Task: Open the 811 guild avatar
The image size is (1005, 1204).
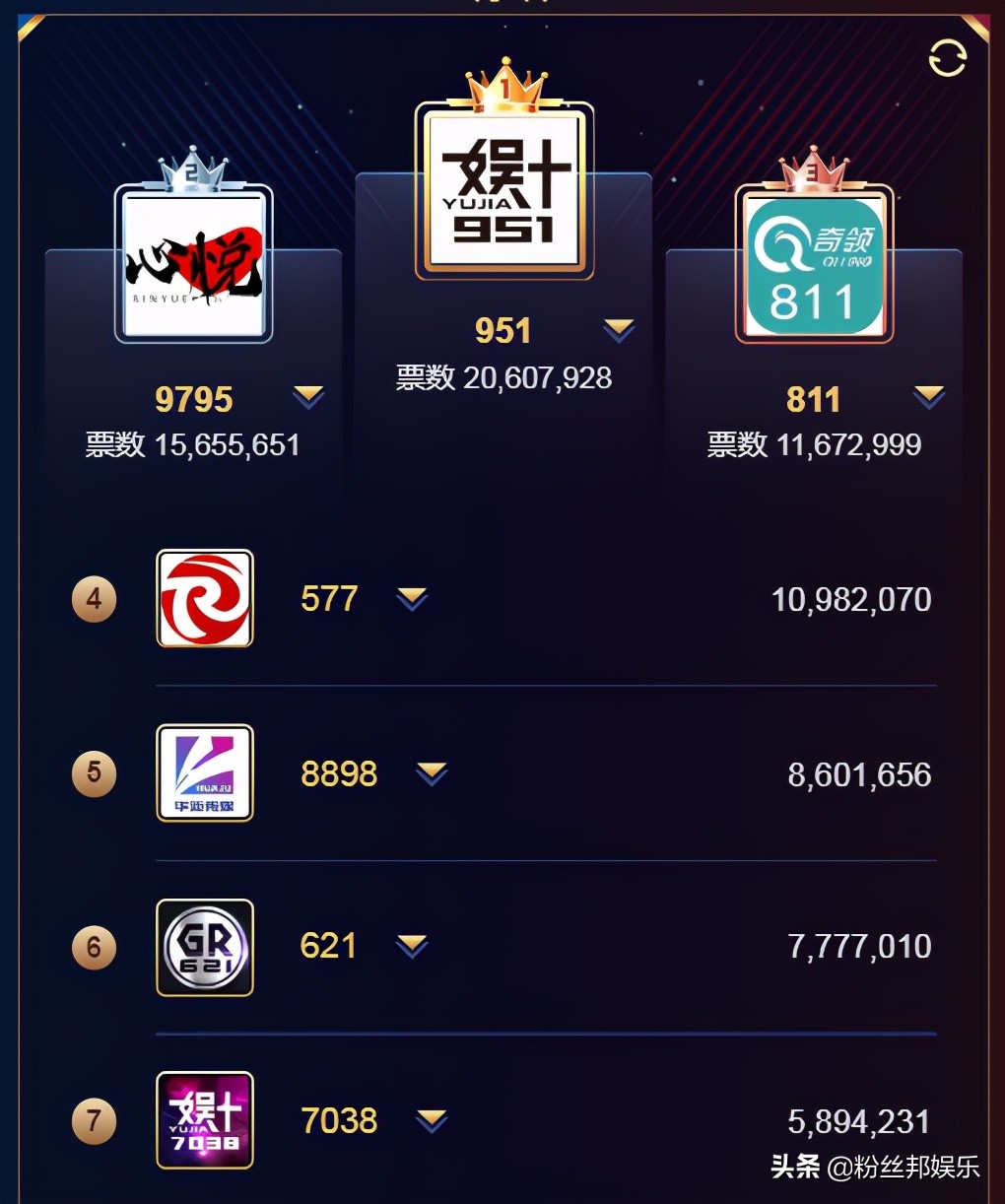Action: (x=814, y=264)
